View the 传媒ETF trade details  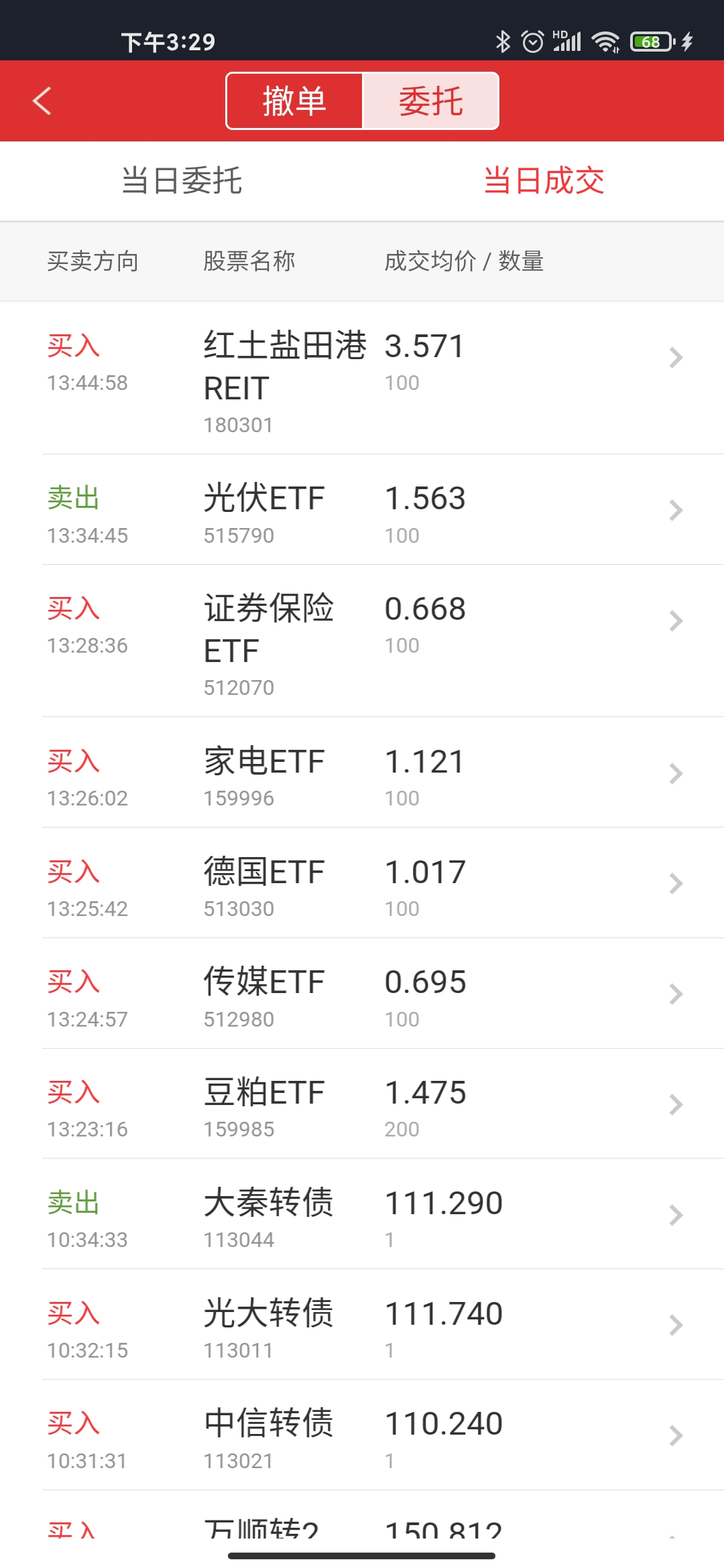(362, 994)
